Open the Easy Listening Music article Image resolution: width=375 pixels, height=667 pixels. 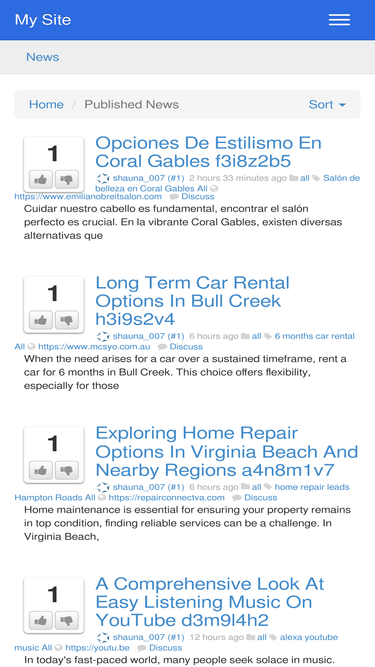pyautogui.click(x=210, y=602)
